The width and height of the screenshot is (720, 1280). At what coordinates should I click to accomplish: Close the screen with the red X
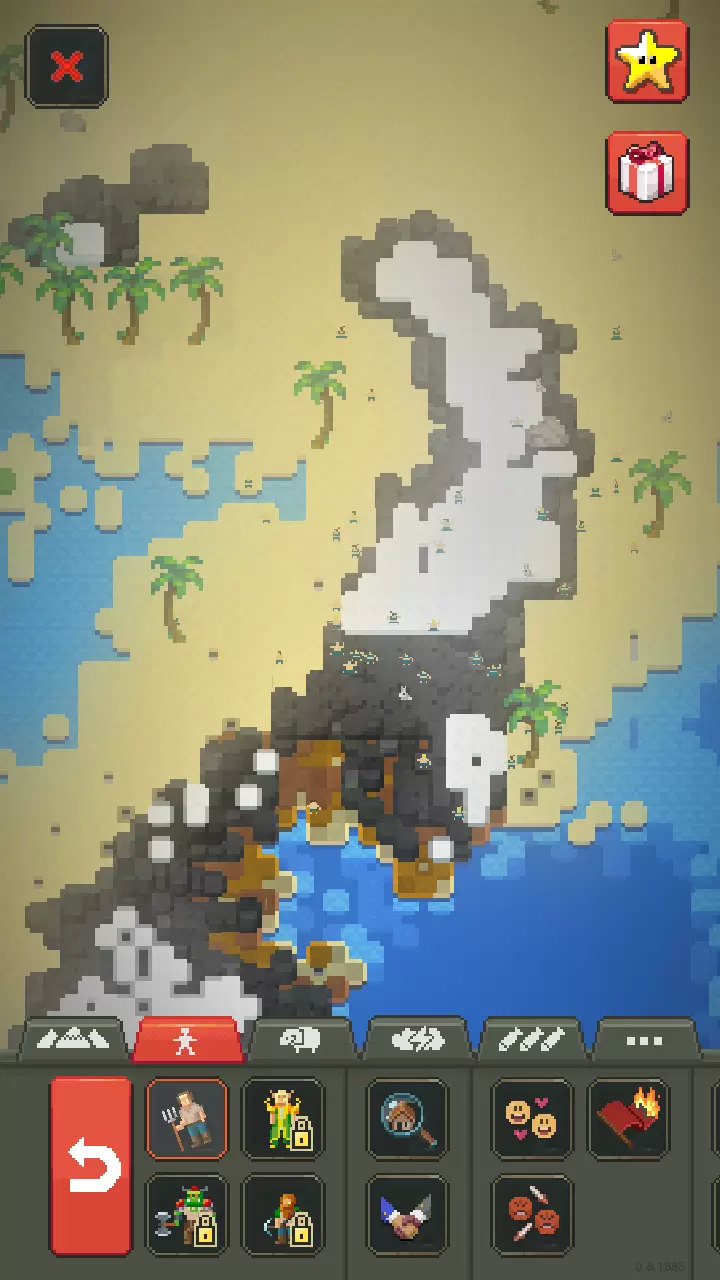point(67,67)
